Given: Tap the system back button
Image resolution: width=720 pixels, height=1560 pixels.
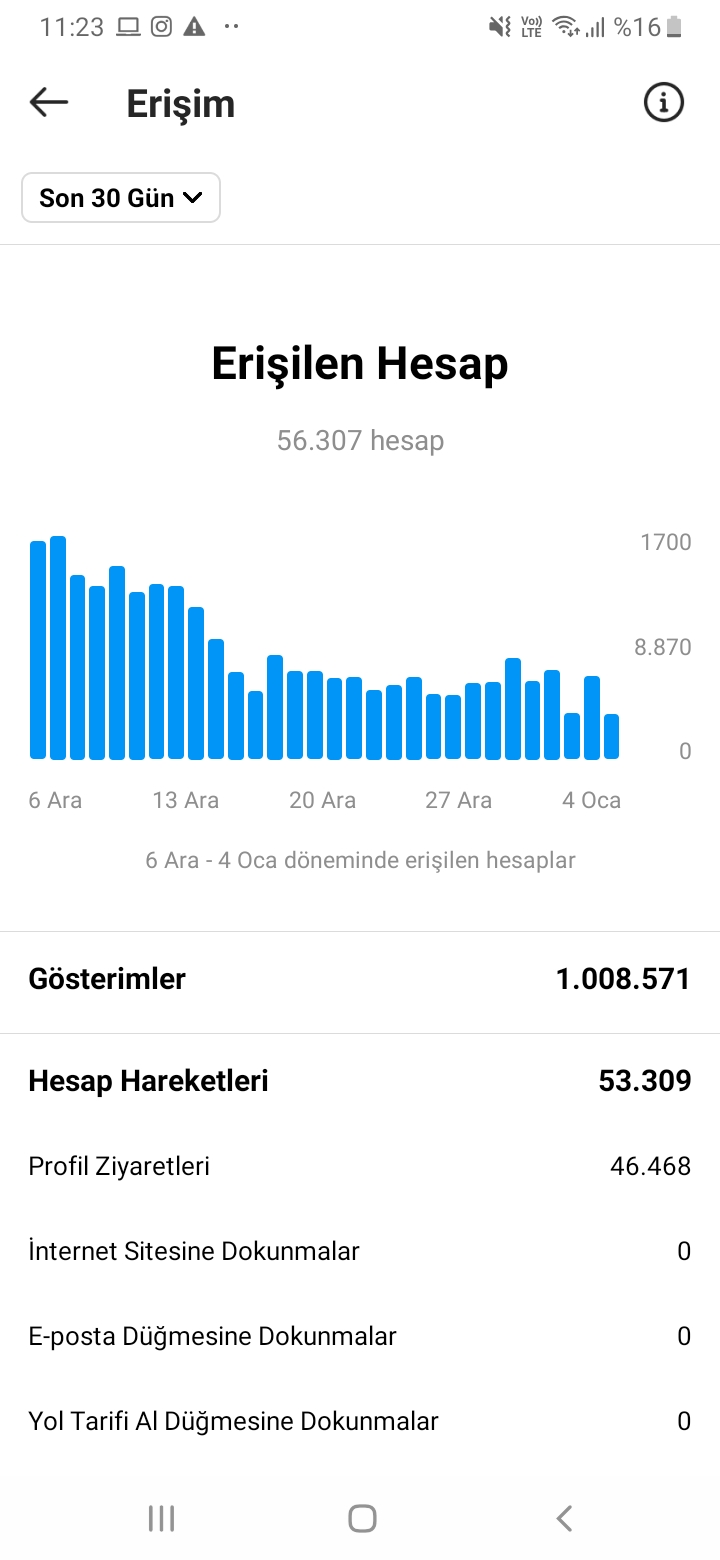Looking at the screenshot, I should (x=564, y=1518).
